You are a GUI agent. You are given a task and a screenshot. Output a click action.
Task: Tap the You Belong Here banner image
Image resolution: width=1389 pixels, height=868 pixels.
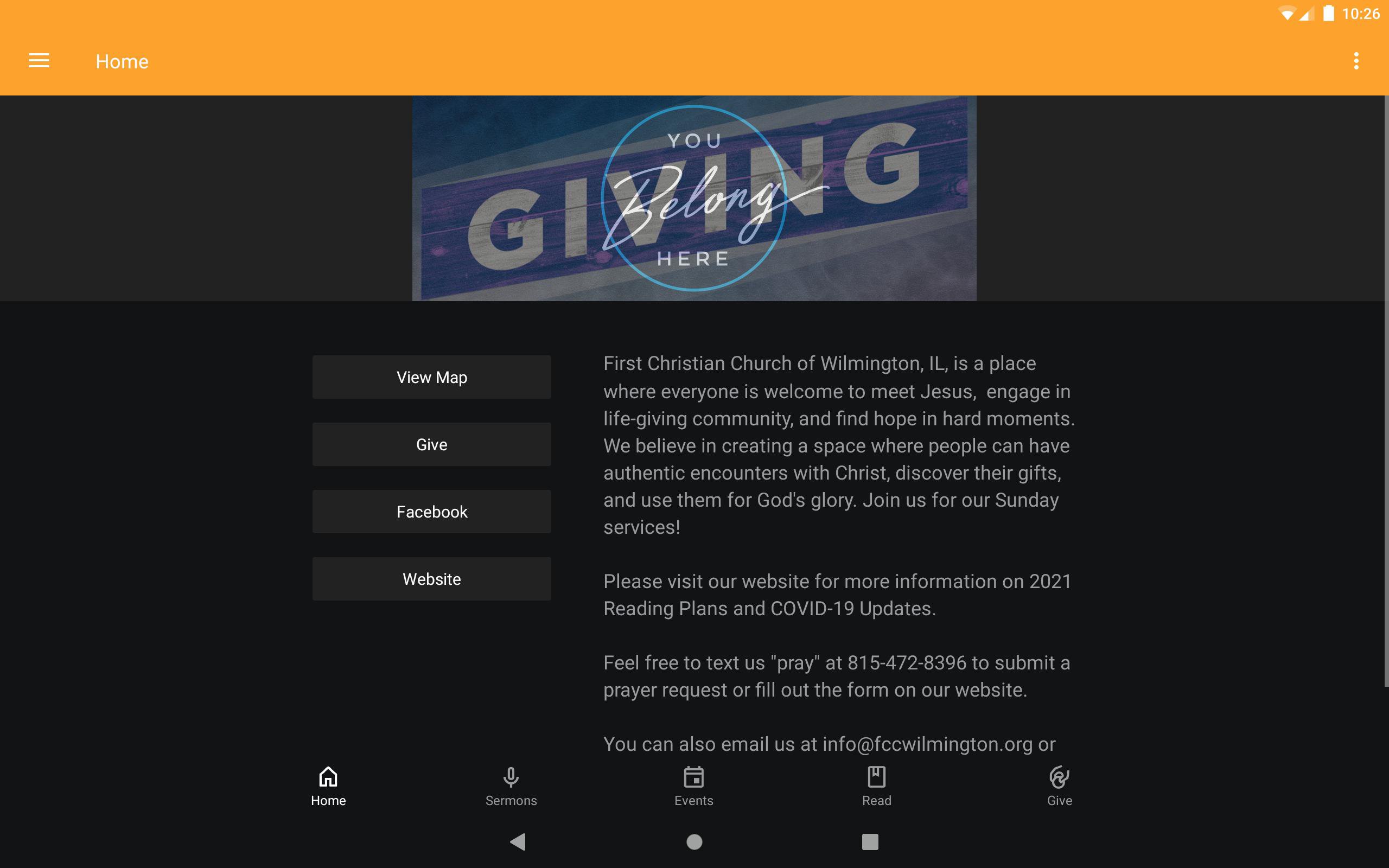694,198
